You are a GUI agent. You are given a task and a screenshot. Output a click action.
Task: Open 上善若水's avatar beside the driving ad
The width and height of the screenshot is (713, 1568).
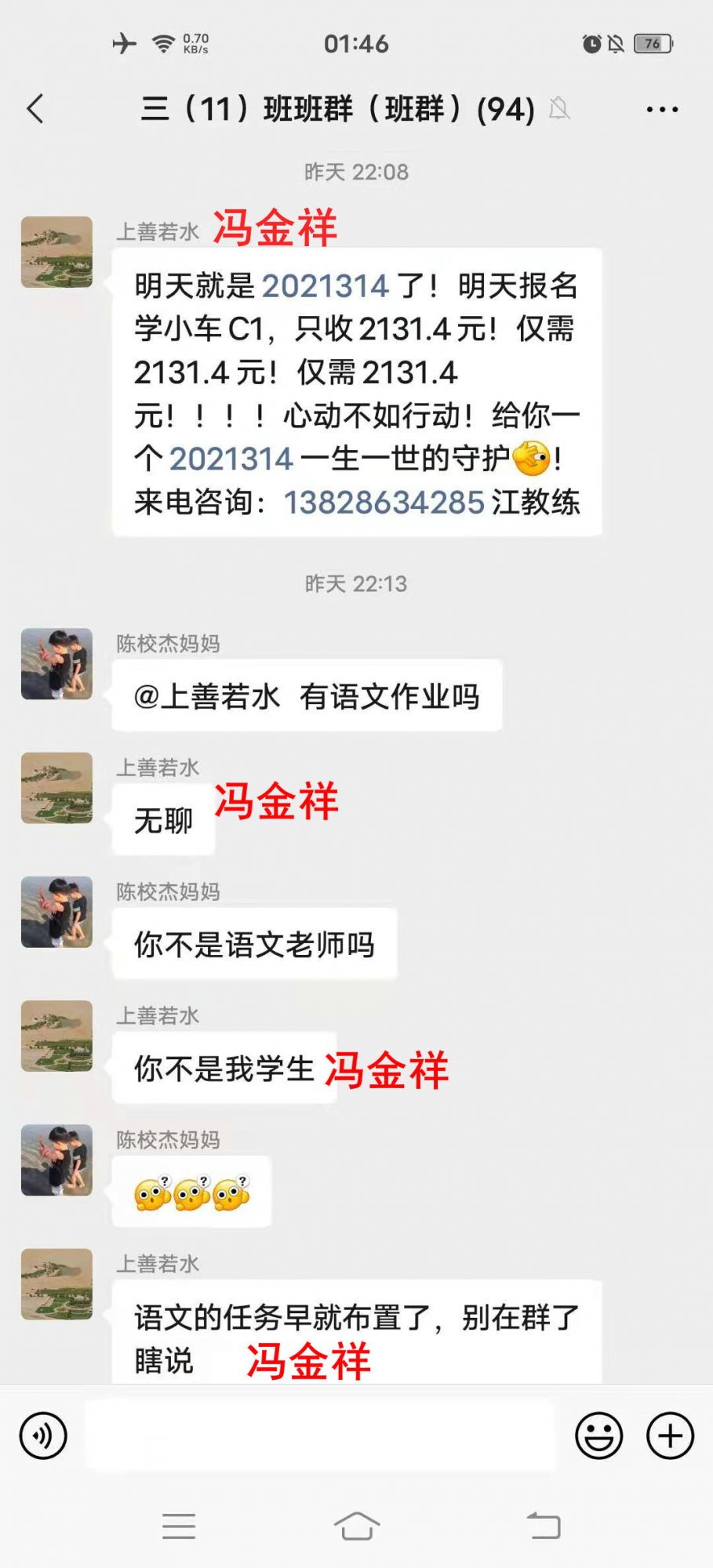click(56, 252)
